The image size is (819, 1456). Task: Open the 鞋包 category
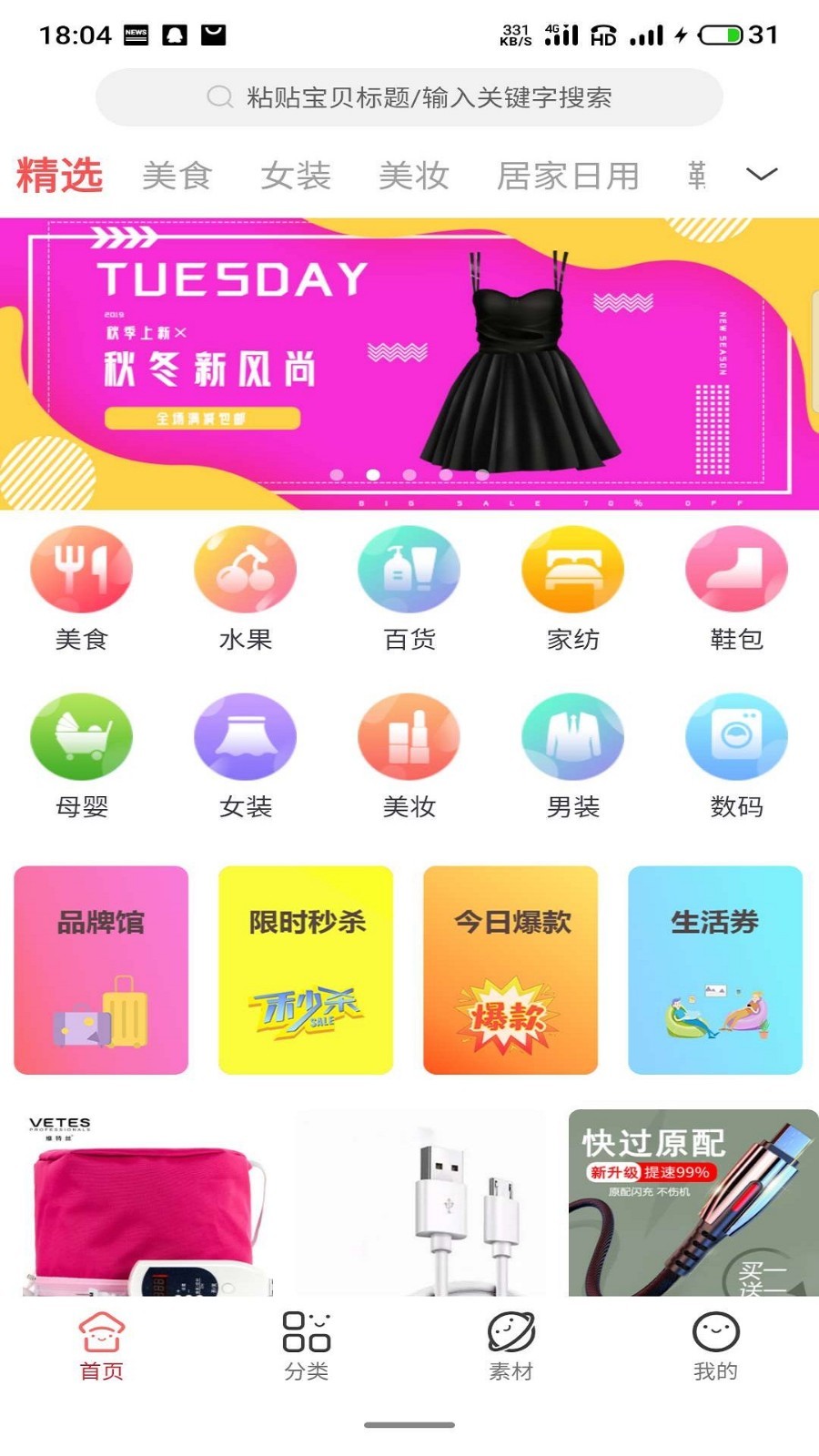click(x=736, y=587)
